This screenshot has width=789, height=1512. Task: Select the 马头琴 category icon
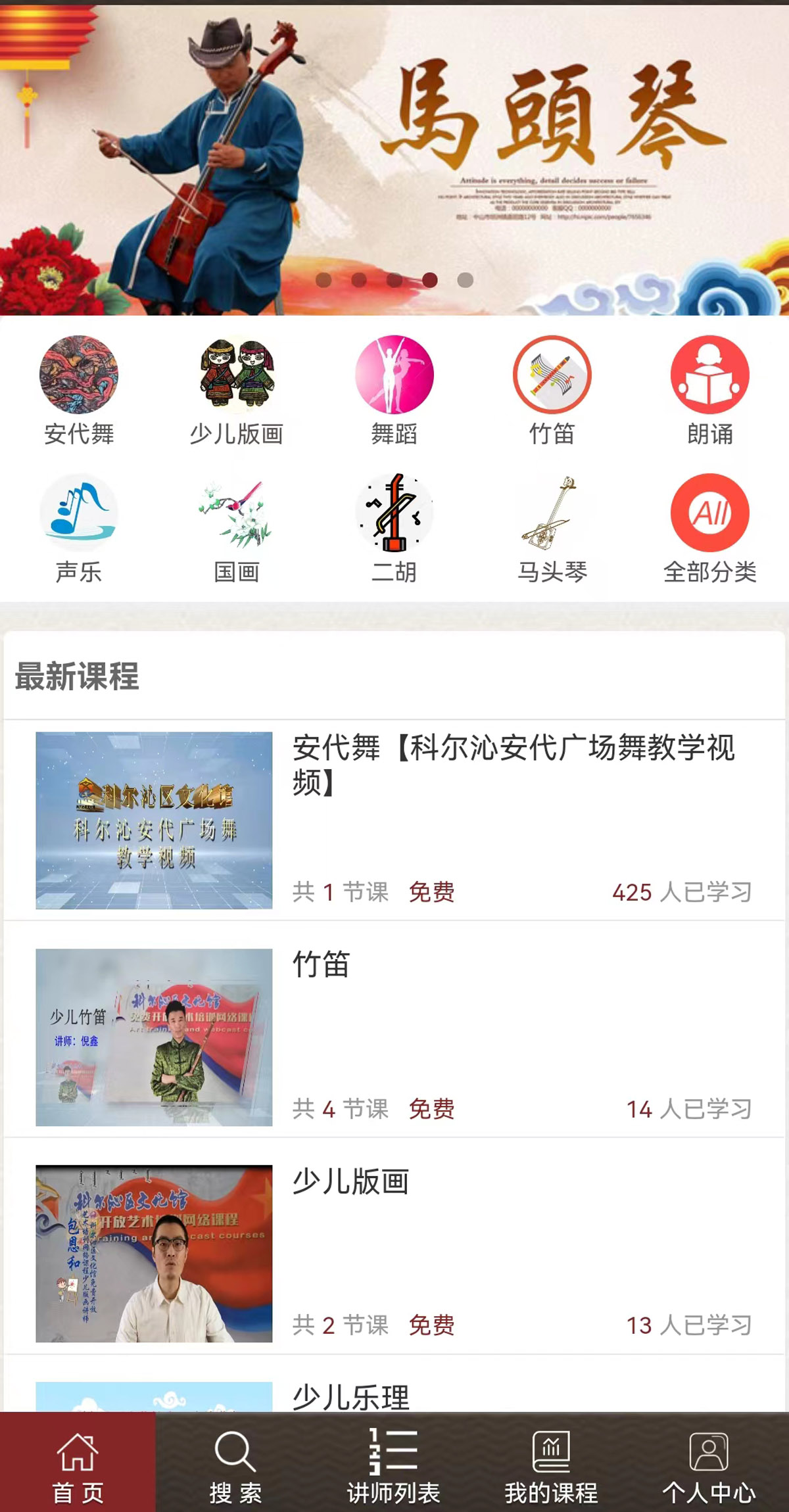(552, 513)
